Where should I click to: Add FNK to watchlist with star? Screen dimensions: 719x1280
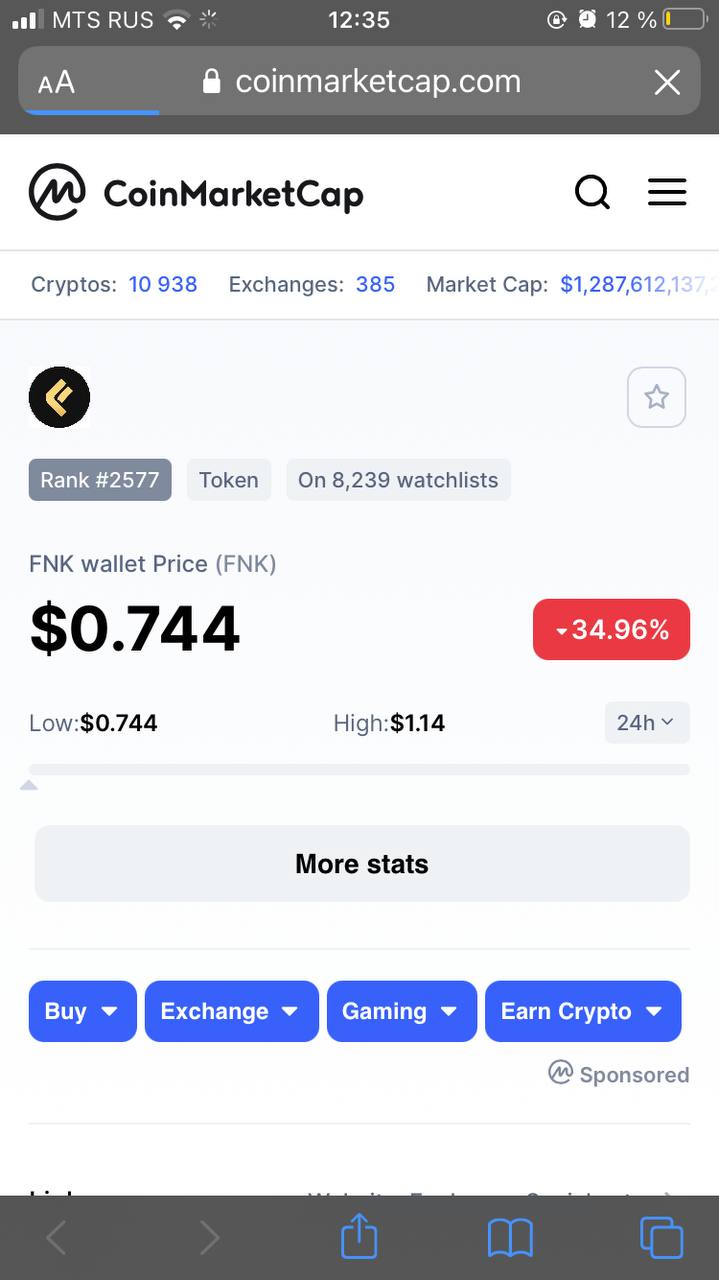tap(656, 397)
